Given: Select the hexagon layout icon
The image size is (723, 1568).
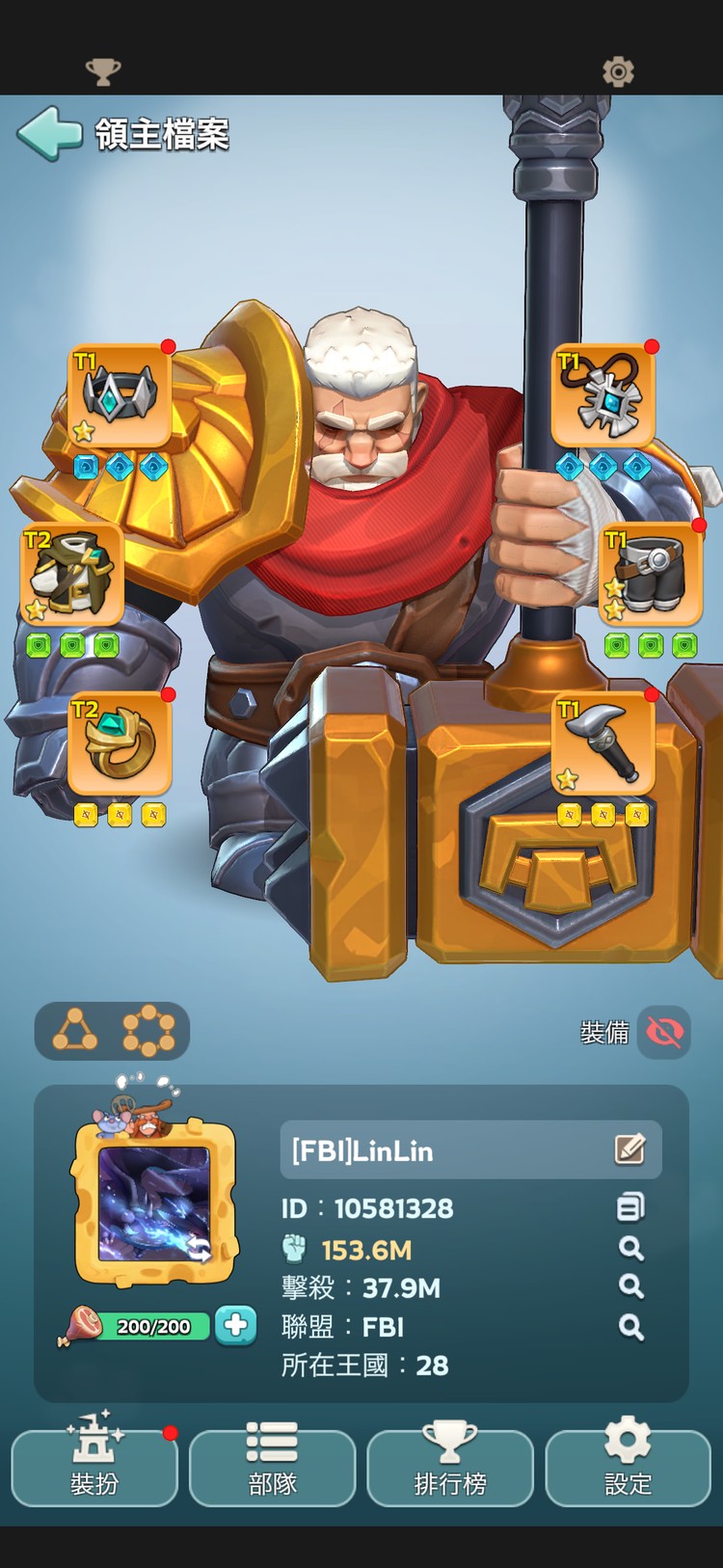Looking at the screenshot, I should point(148,1031).
